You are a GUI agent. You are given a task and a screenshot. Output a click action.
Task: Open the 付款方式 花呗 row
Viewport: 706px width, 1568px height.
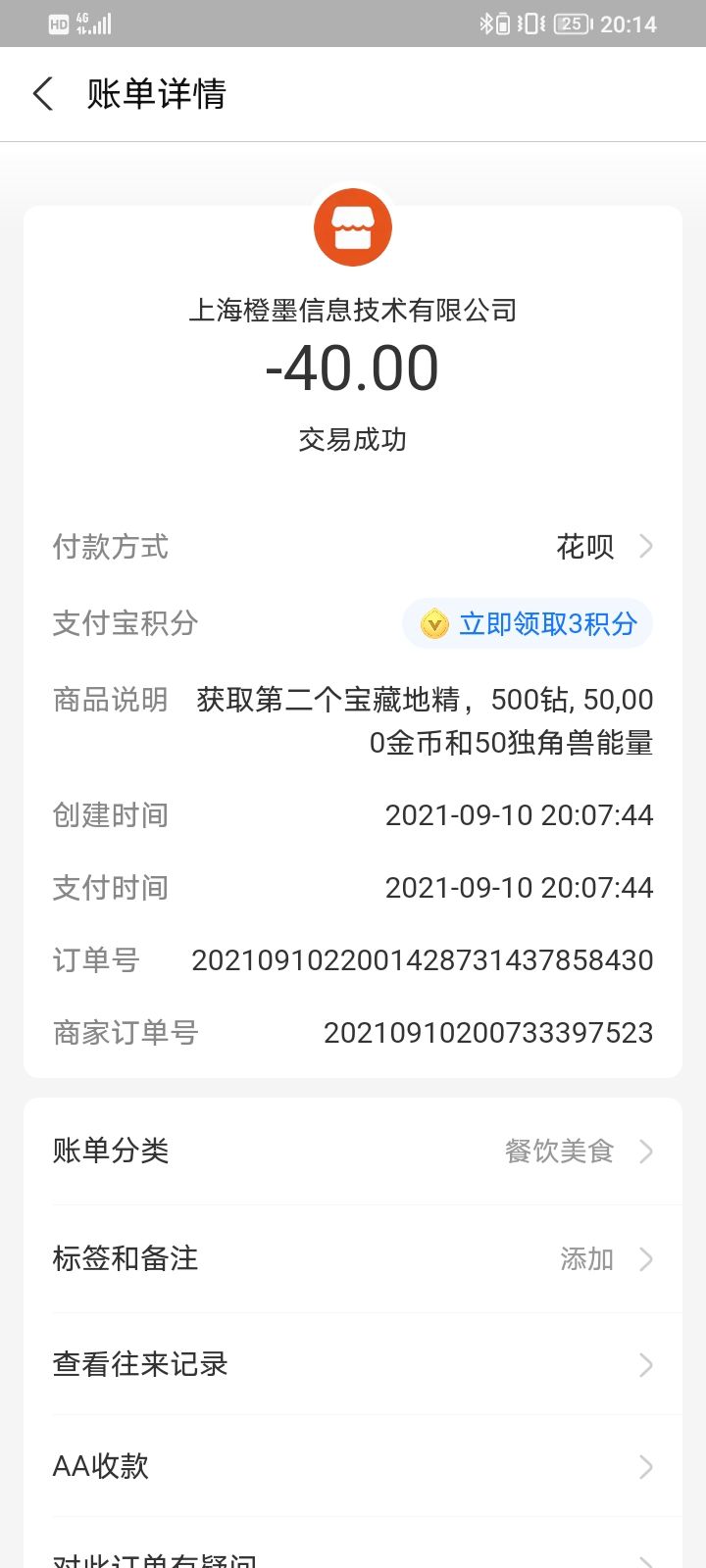coord(353,547)
